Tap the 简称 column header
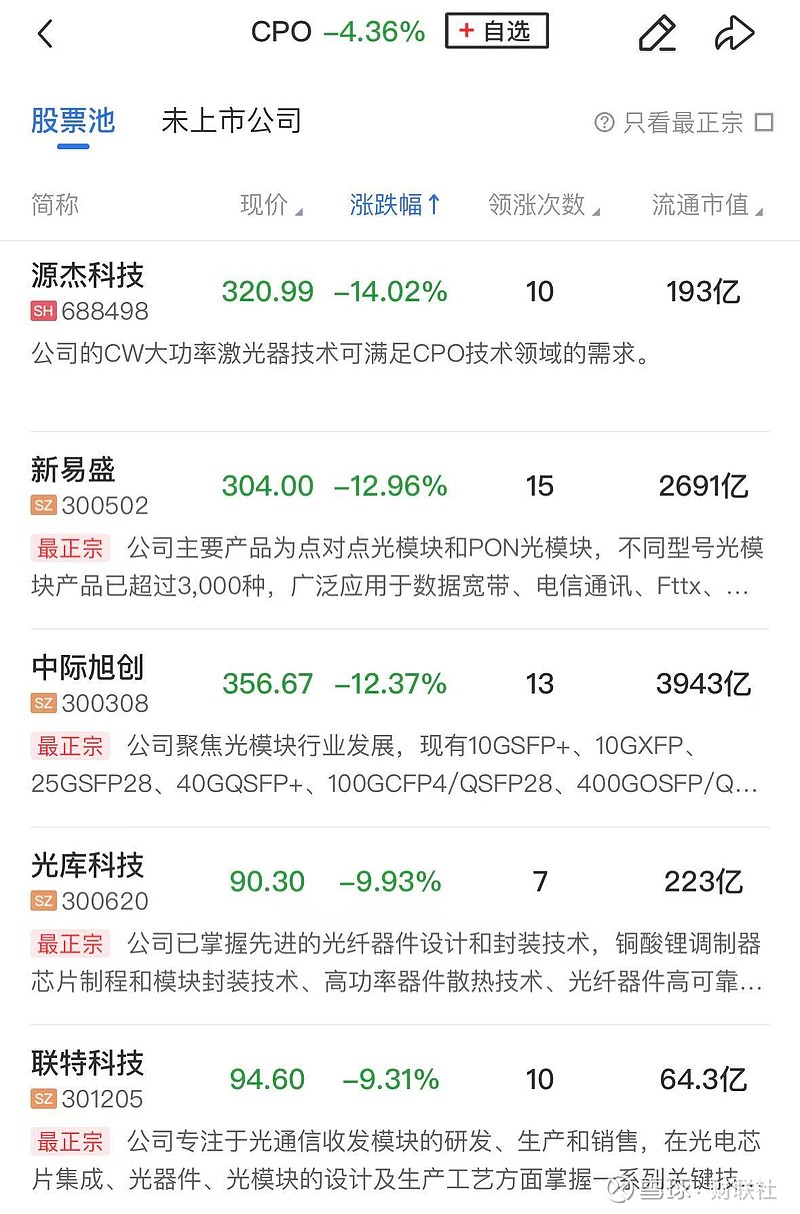This screenshot has width=800, height=1214. pyautogui.click(x=53, y=204)
